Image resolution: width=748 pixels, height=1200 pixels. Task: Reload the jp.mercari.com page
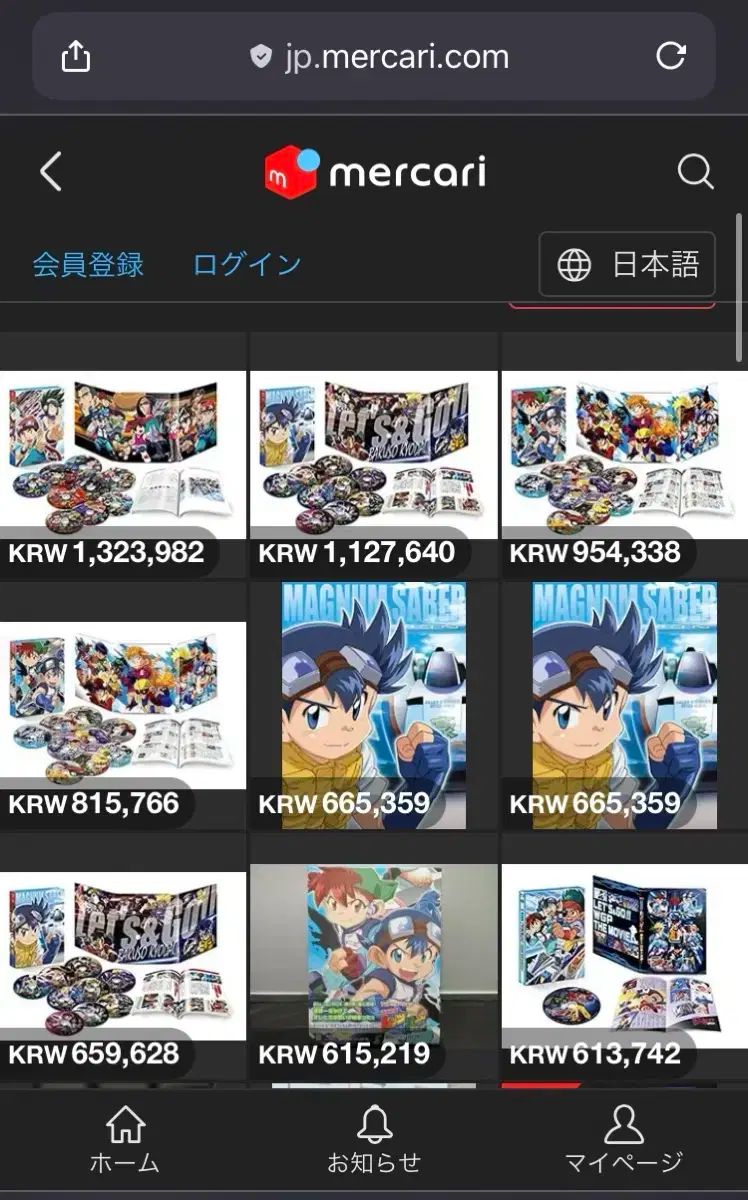click(671, 56)
